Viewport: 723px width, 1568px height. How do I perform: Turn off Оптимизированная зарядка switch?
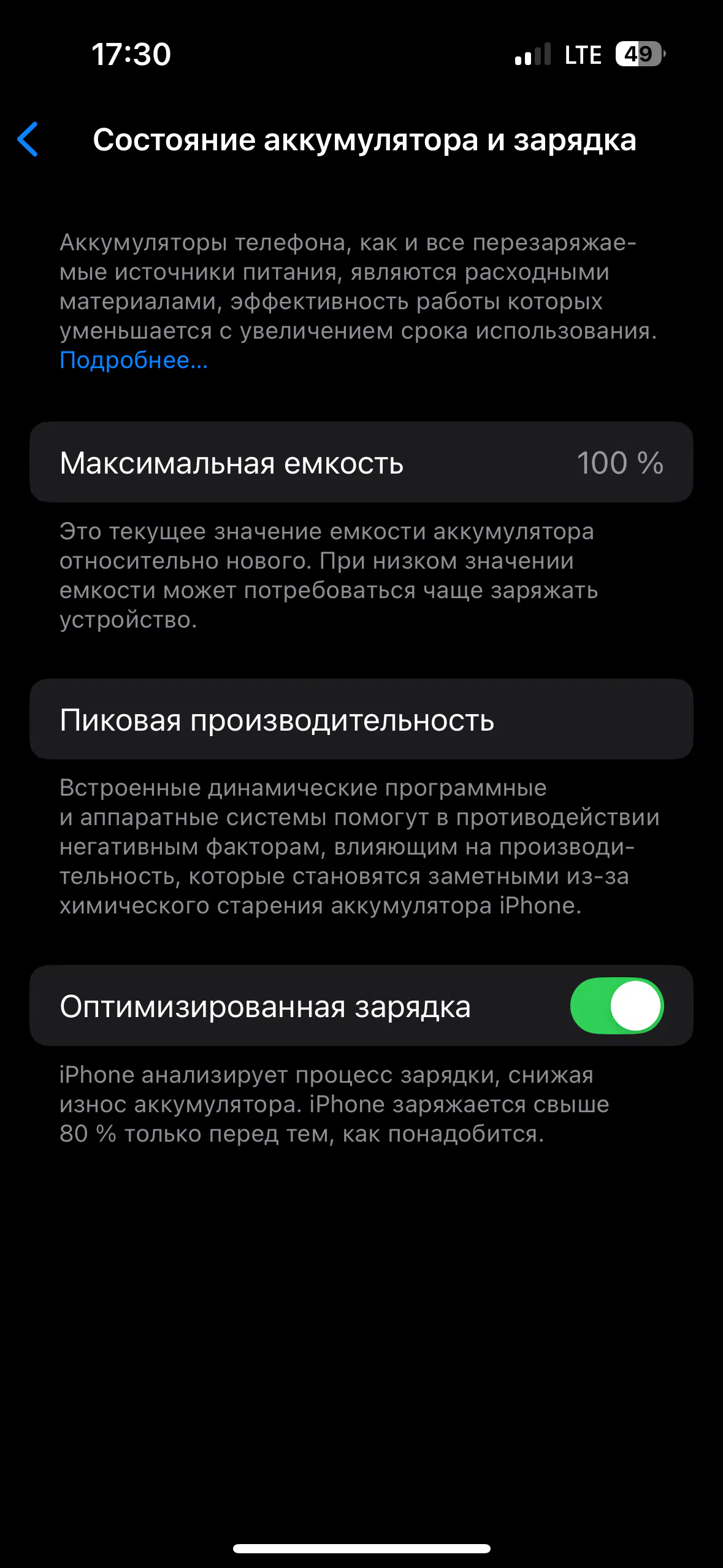[617, 1005]
